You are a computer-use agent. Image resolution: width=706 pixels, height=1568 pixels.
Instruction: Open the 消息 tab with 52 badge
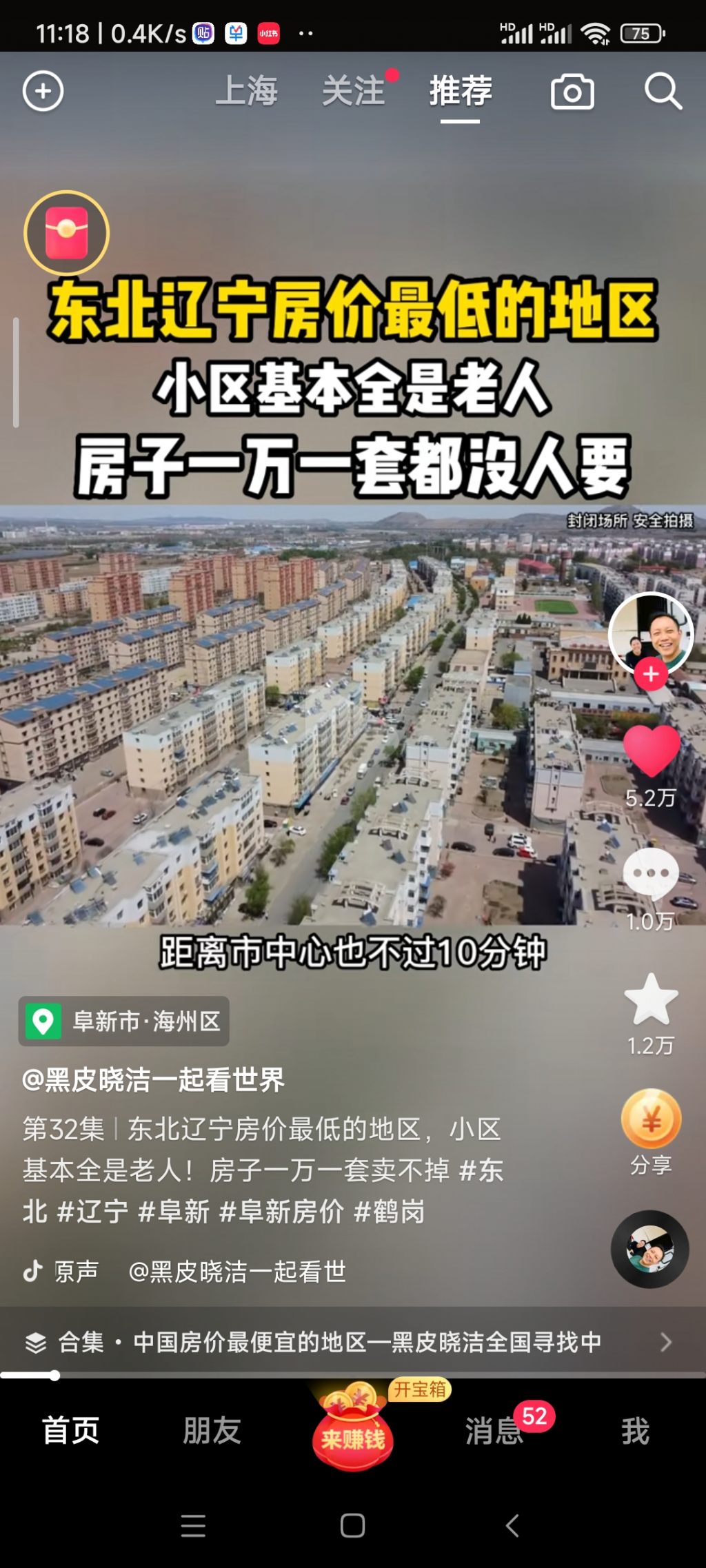pos(494,1431)
